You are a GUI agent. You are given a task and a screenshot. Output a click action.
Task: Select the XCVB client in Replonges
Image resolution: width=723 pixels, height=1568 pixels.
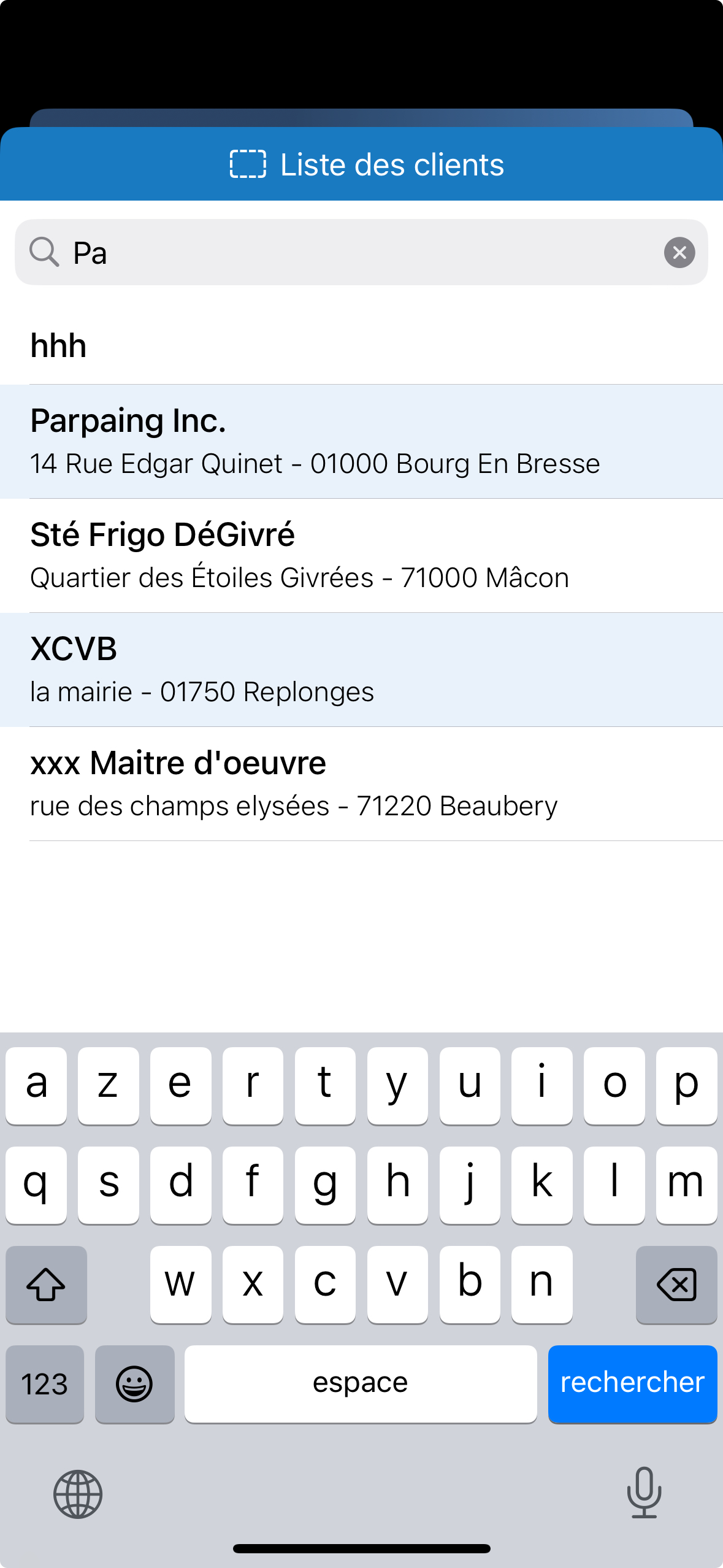coord(361,670)
